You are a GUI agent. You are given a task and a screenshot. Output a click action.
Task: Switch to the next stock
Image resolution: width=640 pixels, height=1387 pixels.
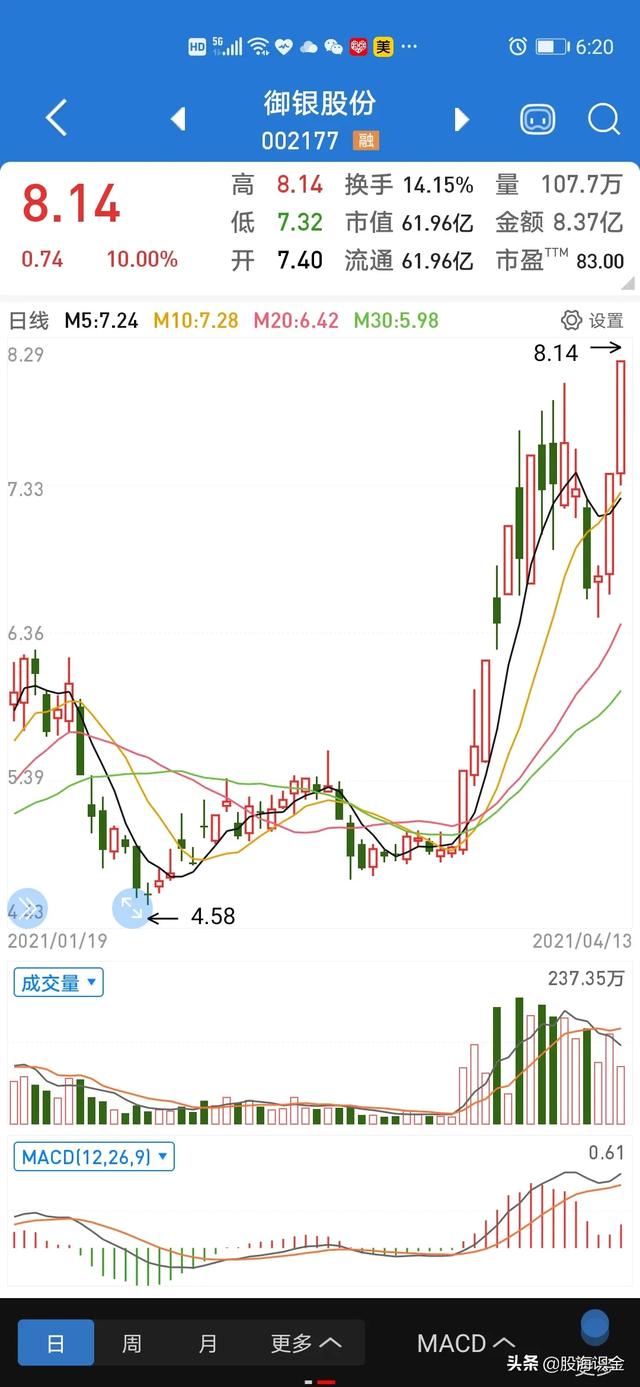461,120
